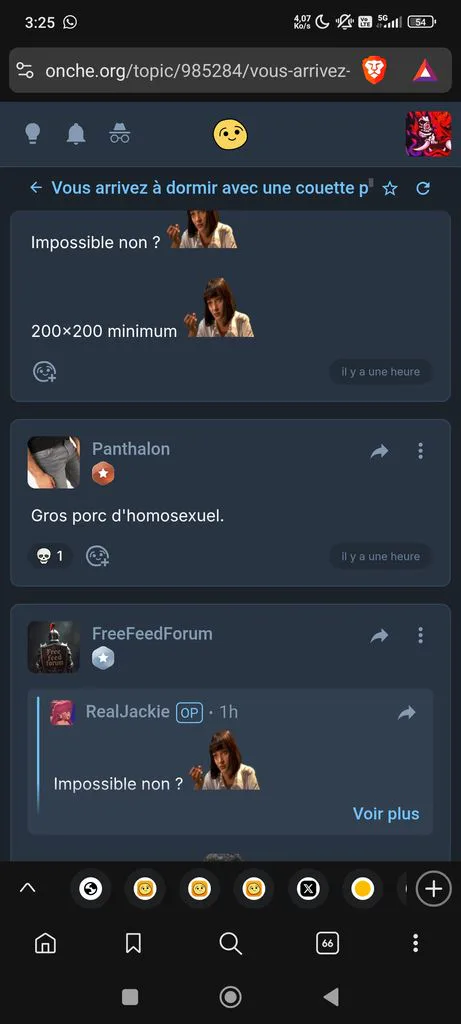Tap the browser address bar
This screenshot has height=1024, width=461.
click(x=197, y=71)
